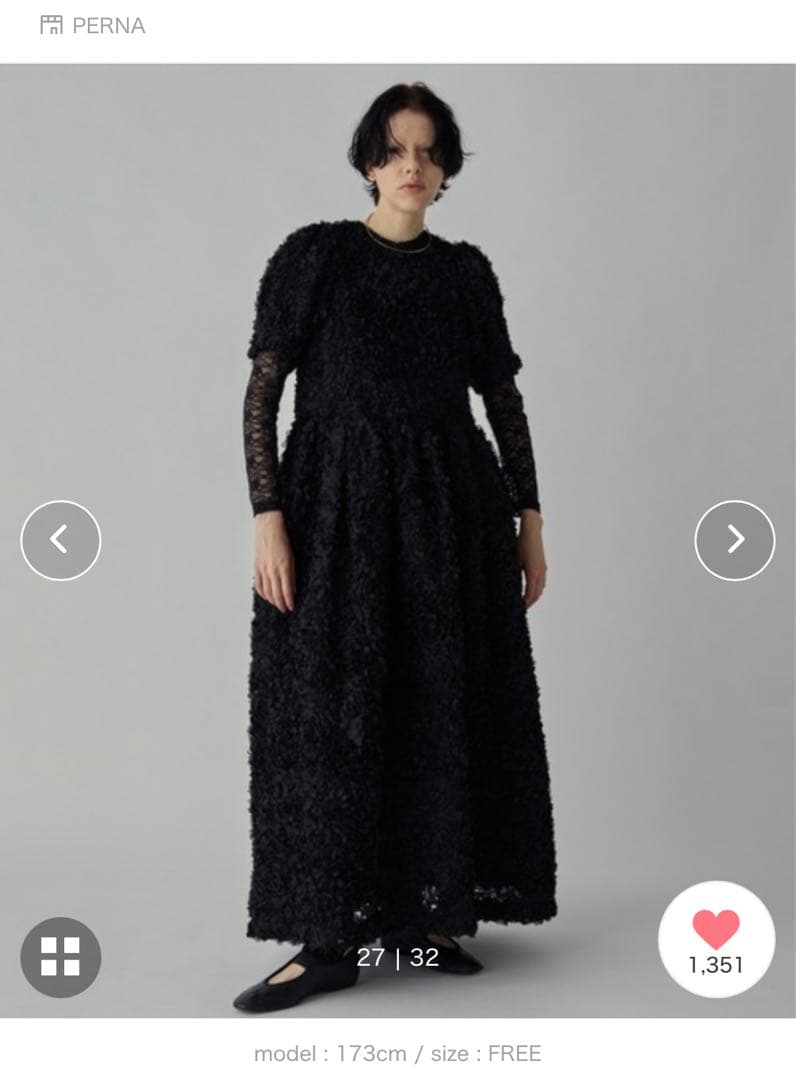Go to the previous product photo
This screenshot has height=1080, width=796.
point(61,540)
